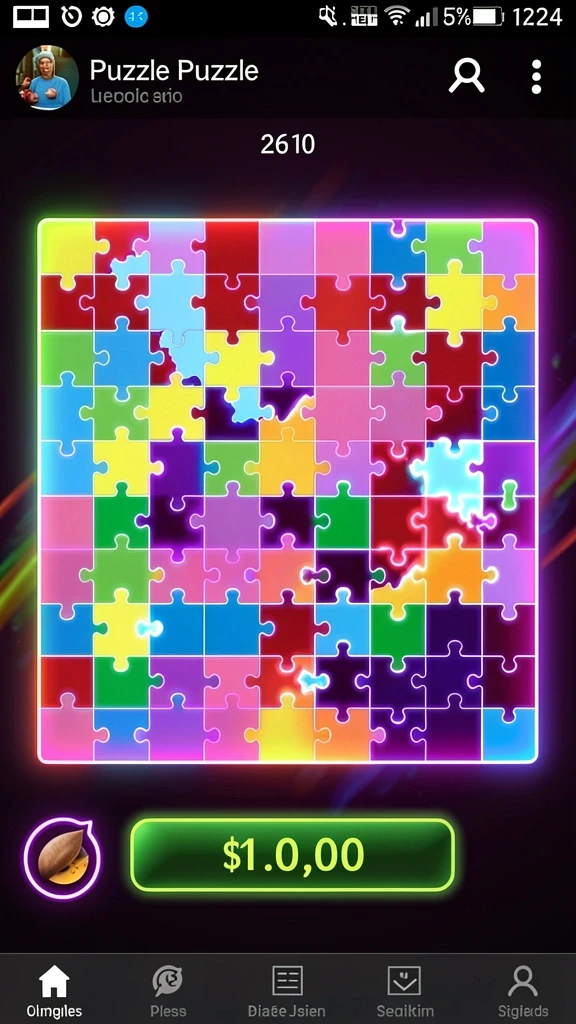Screen dimensions: 576x1024
Task: Open the search magnifier icon
Action: (466, 76)
